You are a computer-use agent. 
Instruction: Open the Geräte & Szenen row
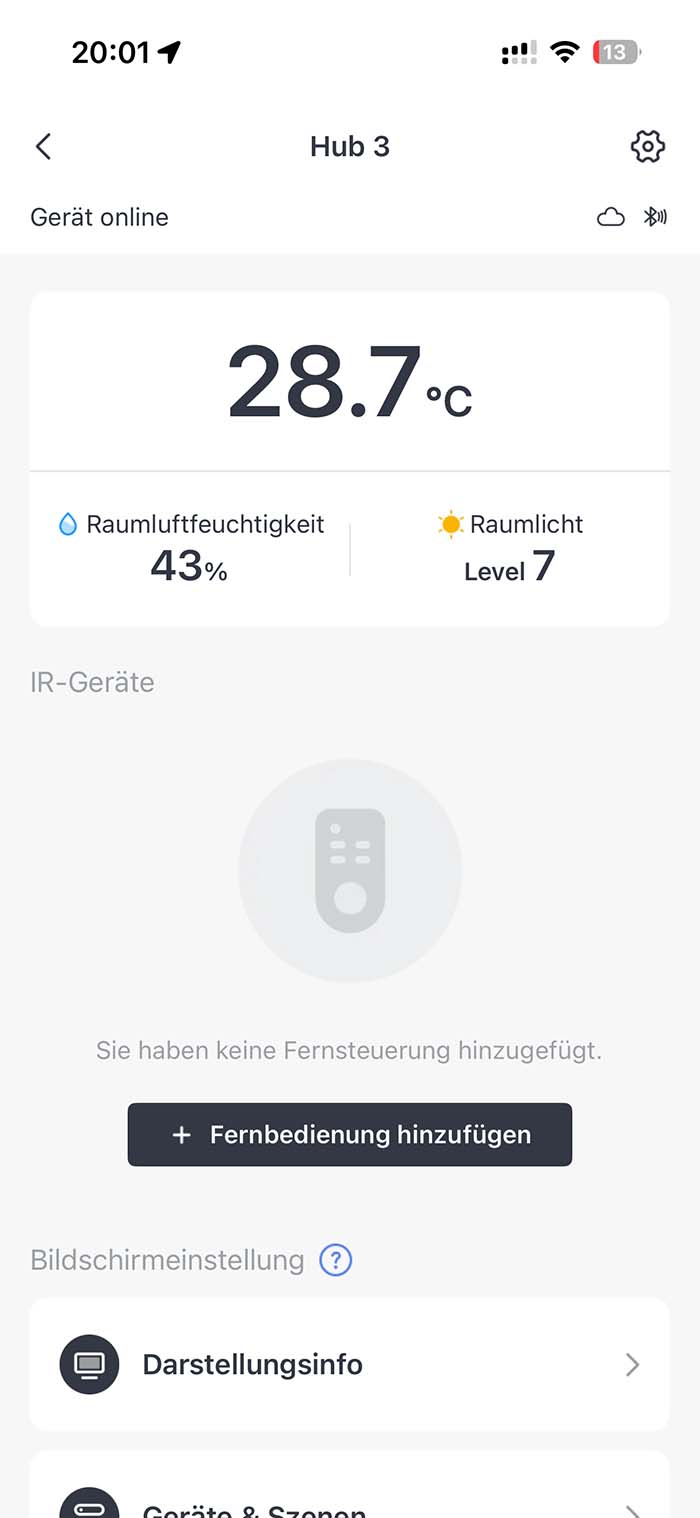coord(350,1500)
